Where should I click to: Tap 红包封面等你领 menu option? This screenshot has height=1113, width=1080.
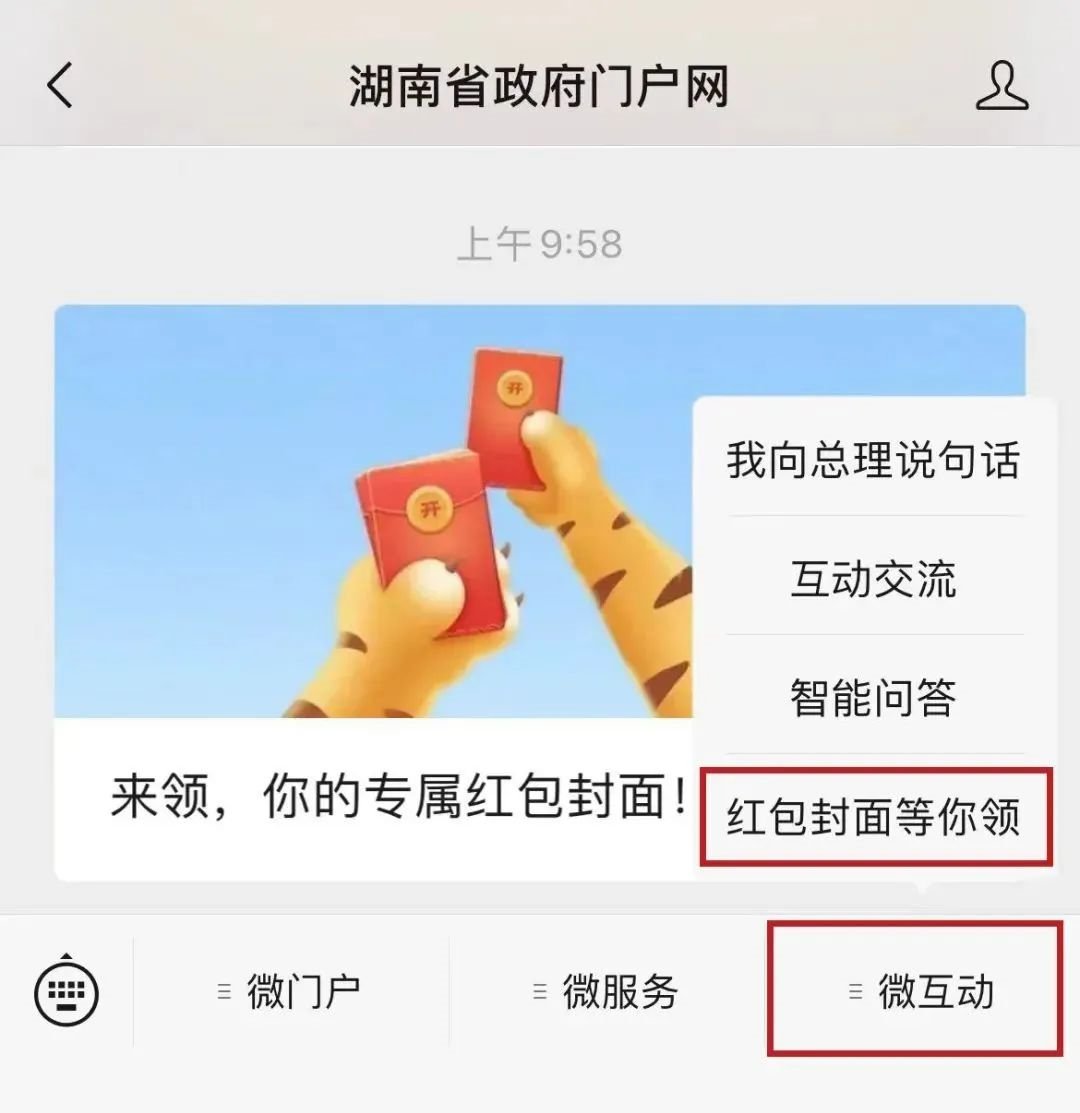click(x=874, y=817)
